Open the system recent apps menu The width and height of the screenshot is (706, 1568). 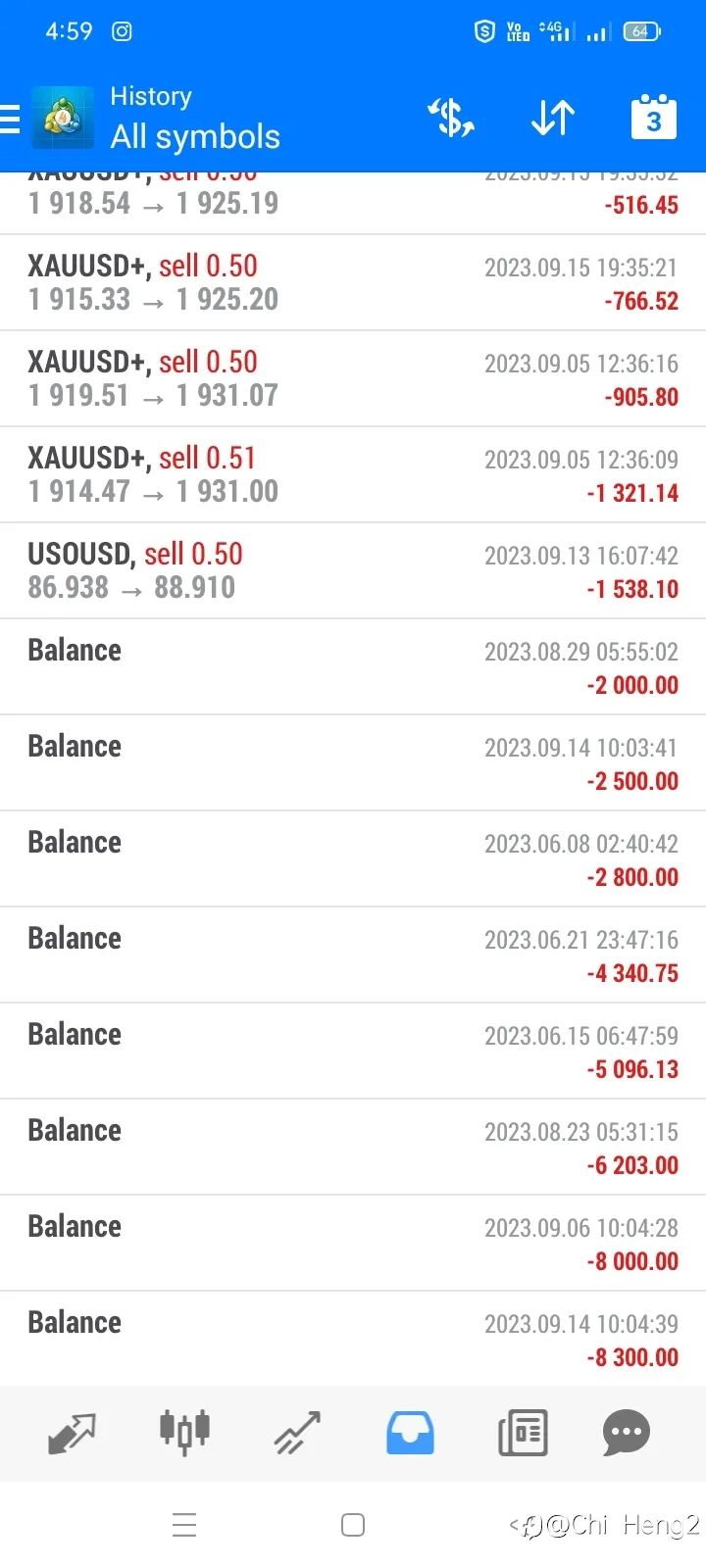pyautogui.click(x=184, y=1525)
